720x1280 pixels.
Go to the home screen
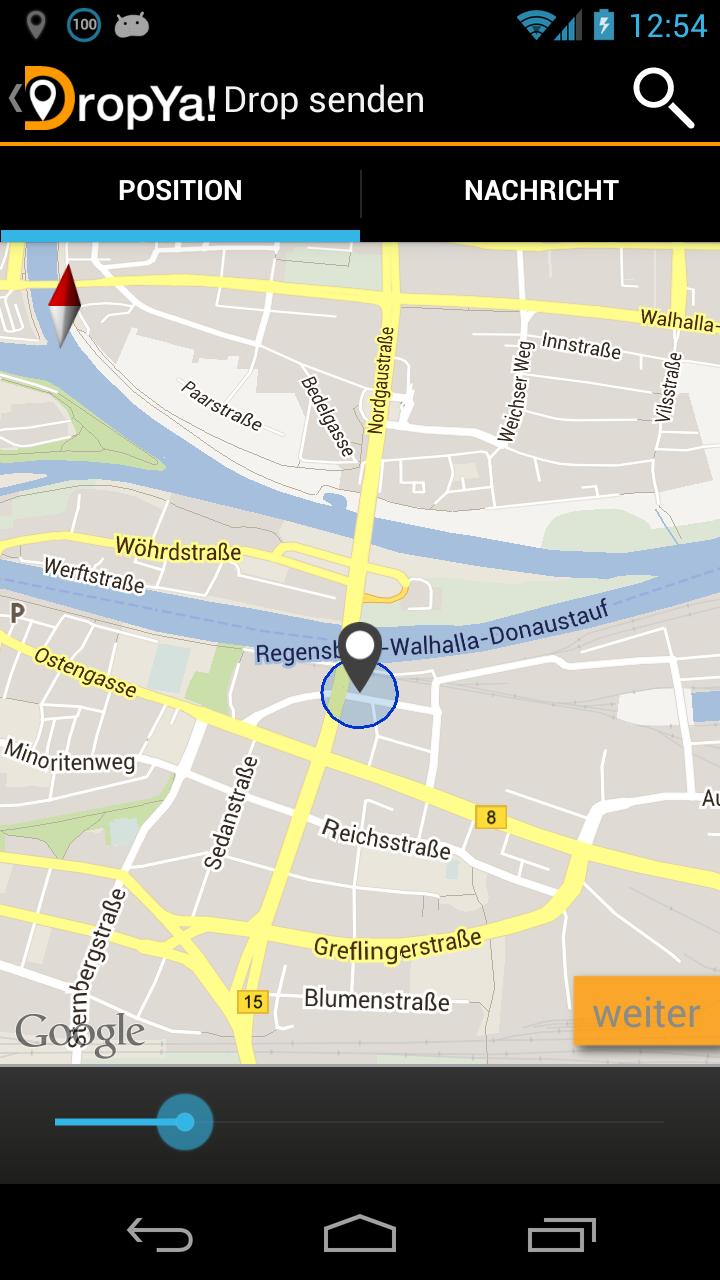pyautogui.click(x=360, y=1235)
